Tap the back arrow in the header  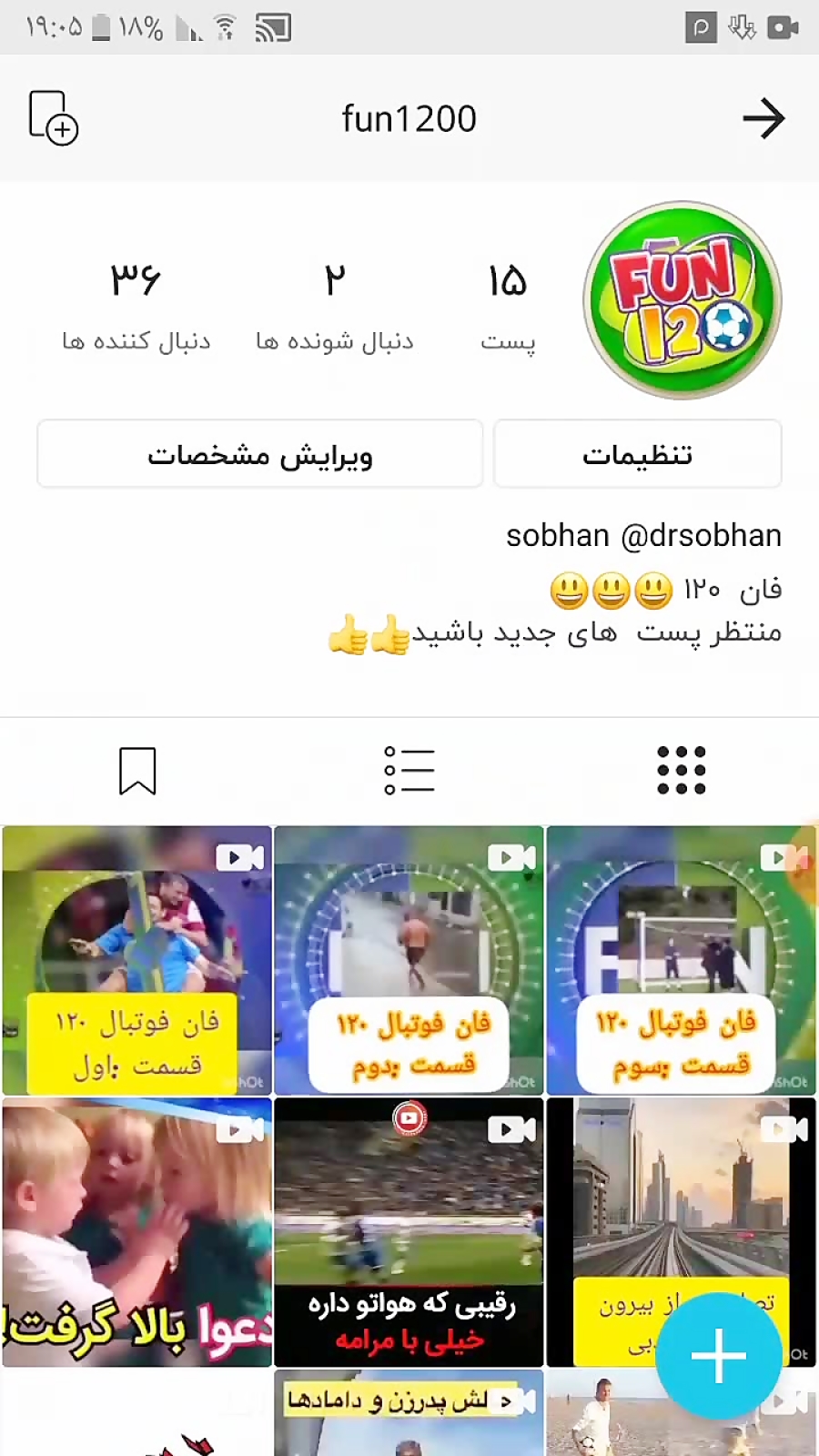[763, 118]
